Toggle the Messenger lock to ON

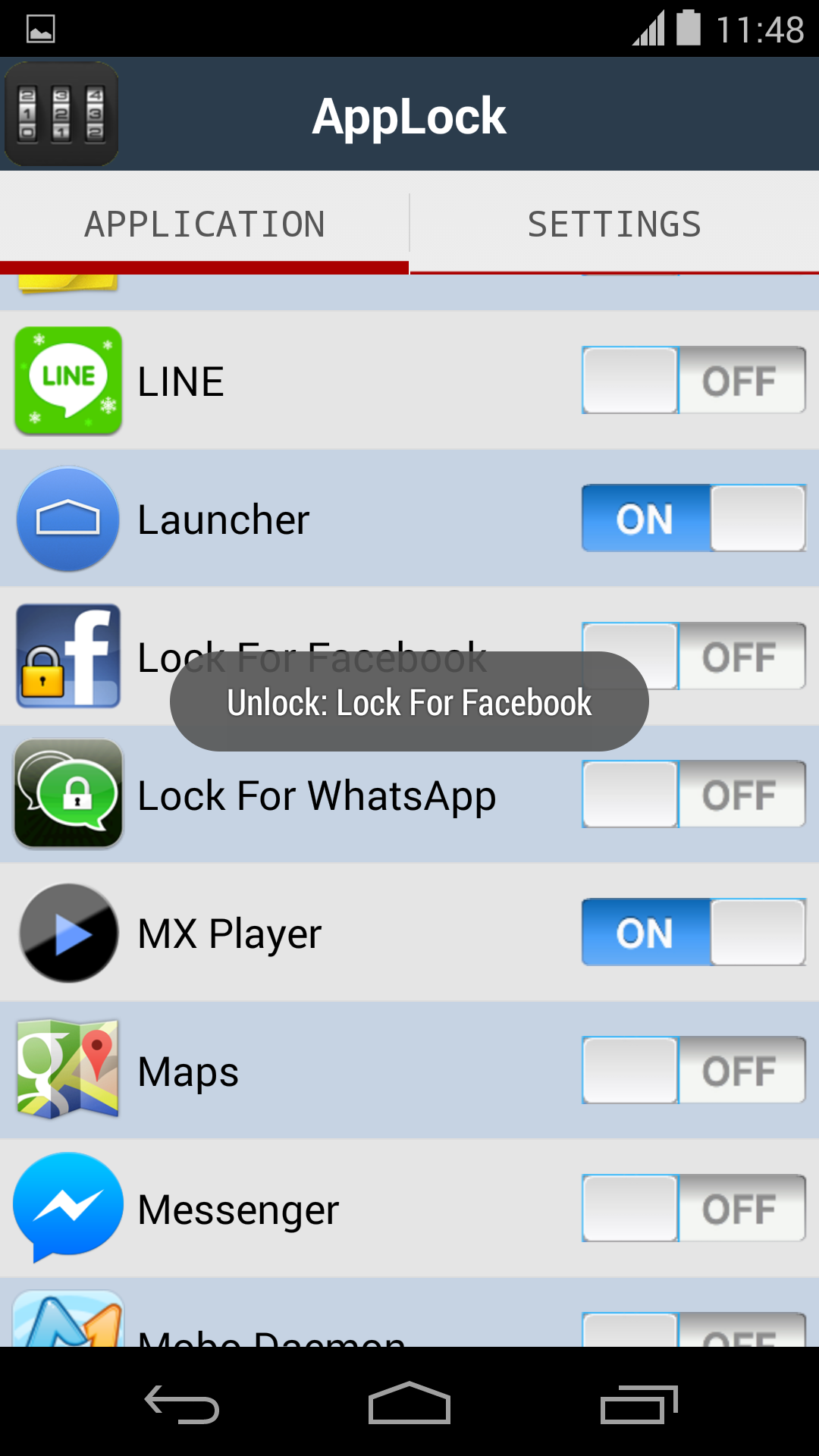coord(692,1207)
